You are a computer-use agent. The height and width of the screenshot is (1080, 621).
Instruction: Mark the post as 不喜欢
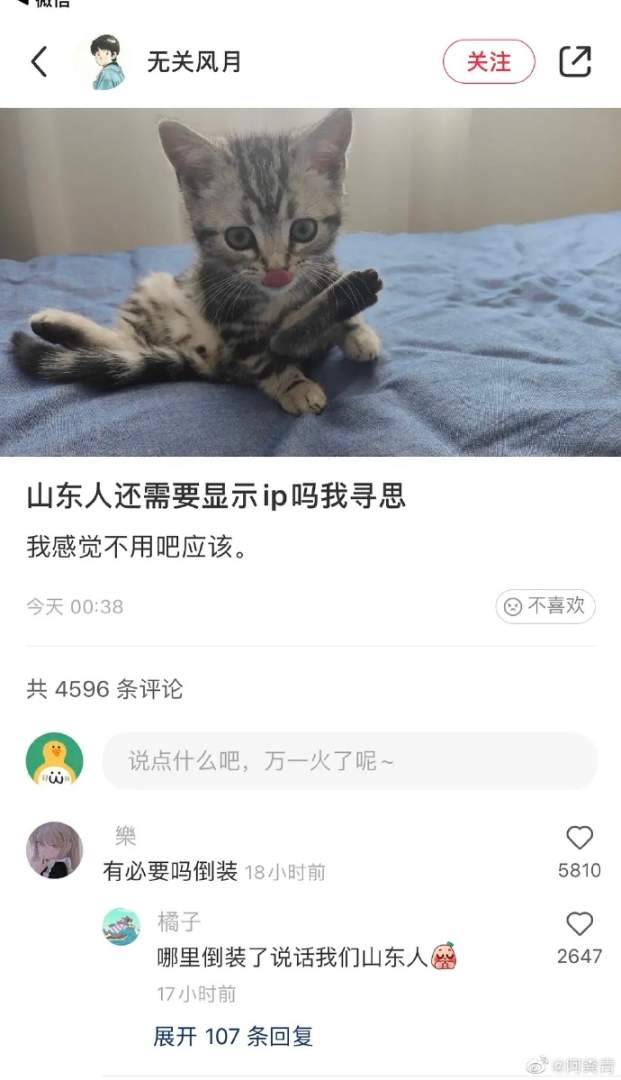546,606
